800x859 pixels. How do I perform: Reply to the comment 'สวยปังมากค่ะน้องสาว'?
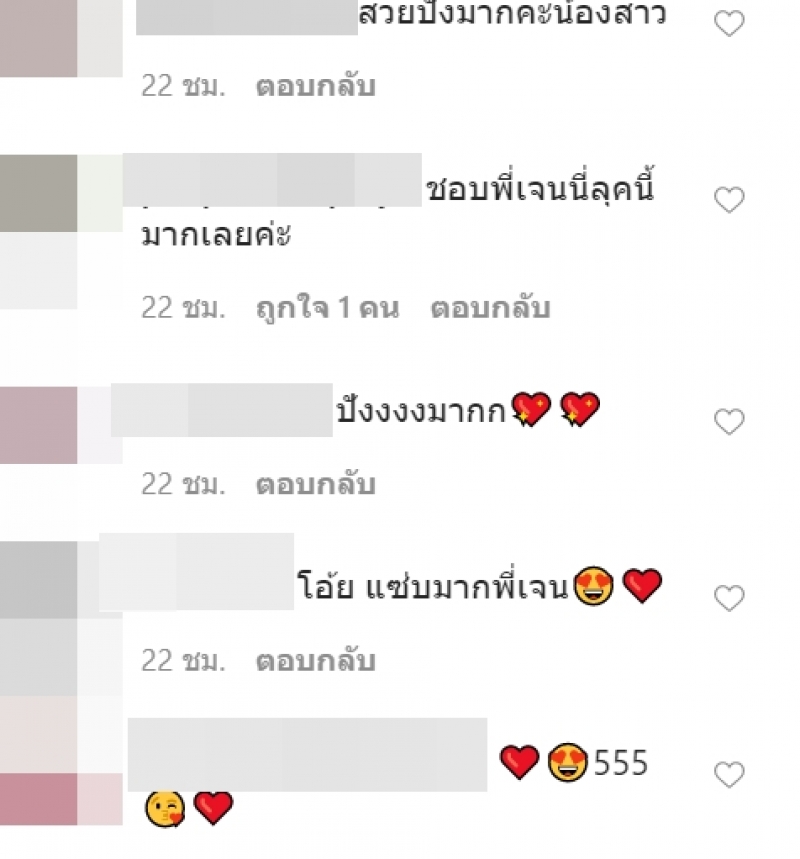(x=315, y=86)
